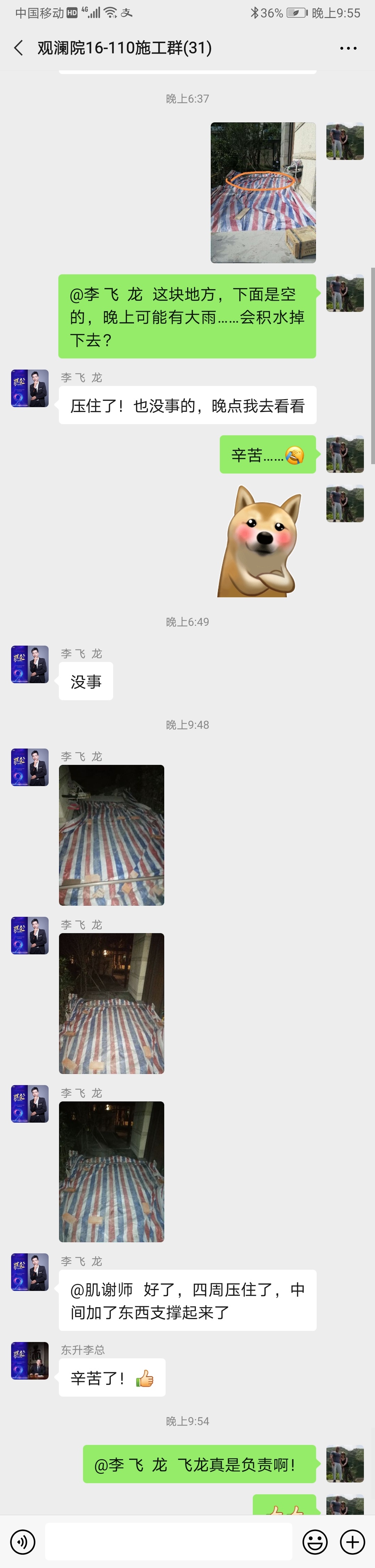Open first night photo from 李飞龙
Screen dimensions: 375x1568
pyautogui.click(x=111, y=834)
